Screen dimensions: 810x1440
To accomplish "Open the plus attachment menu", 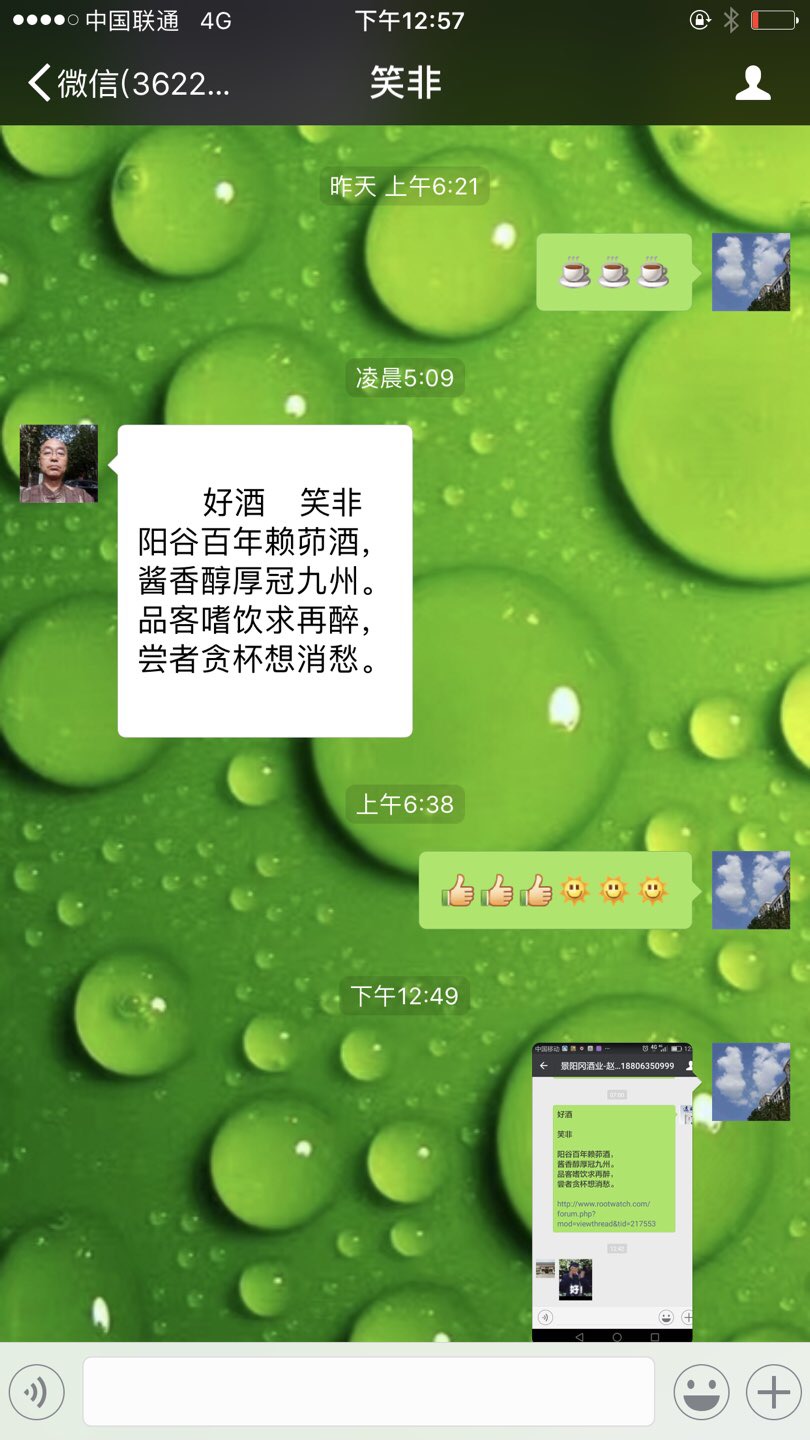I will point(773,1391).
